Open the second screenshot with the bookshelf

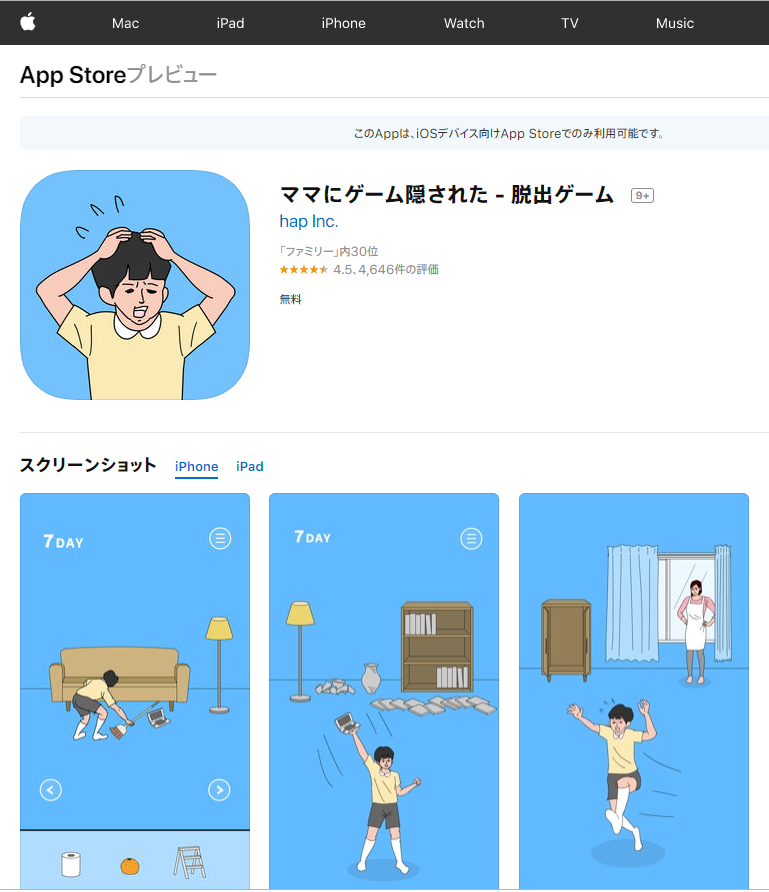[x=384, y=690]
